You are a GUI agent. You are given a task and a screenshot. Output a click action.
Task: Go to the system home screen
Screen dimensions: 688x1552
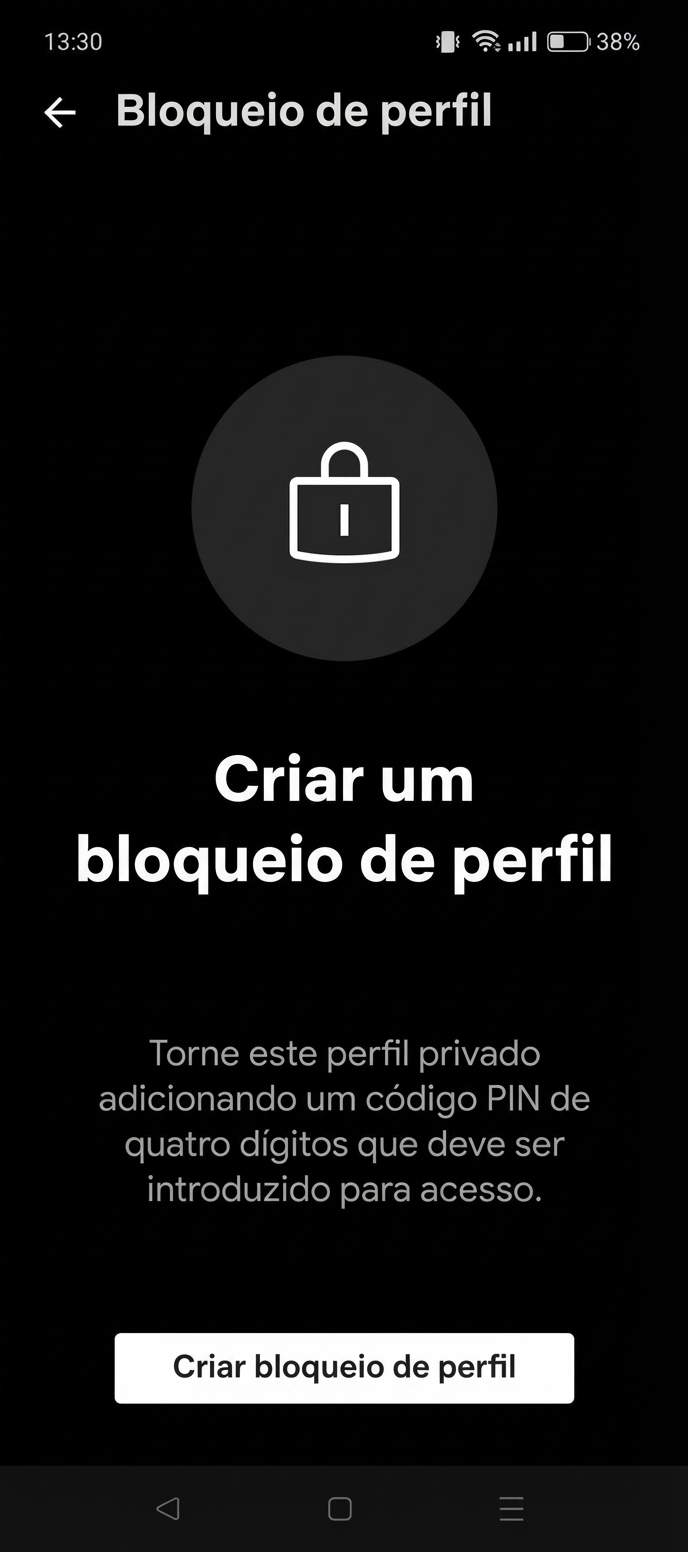click(x=340, y=1508)
